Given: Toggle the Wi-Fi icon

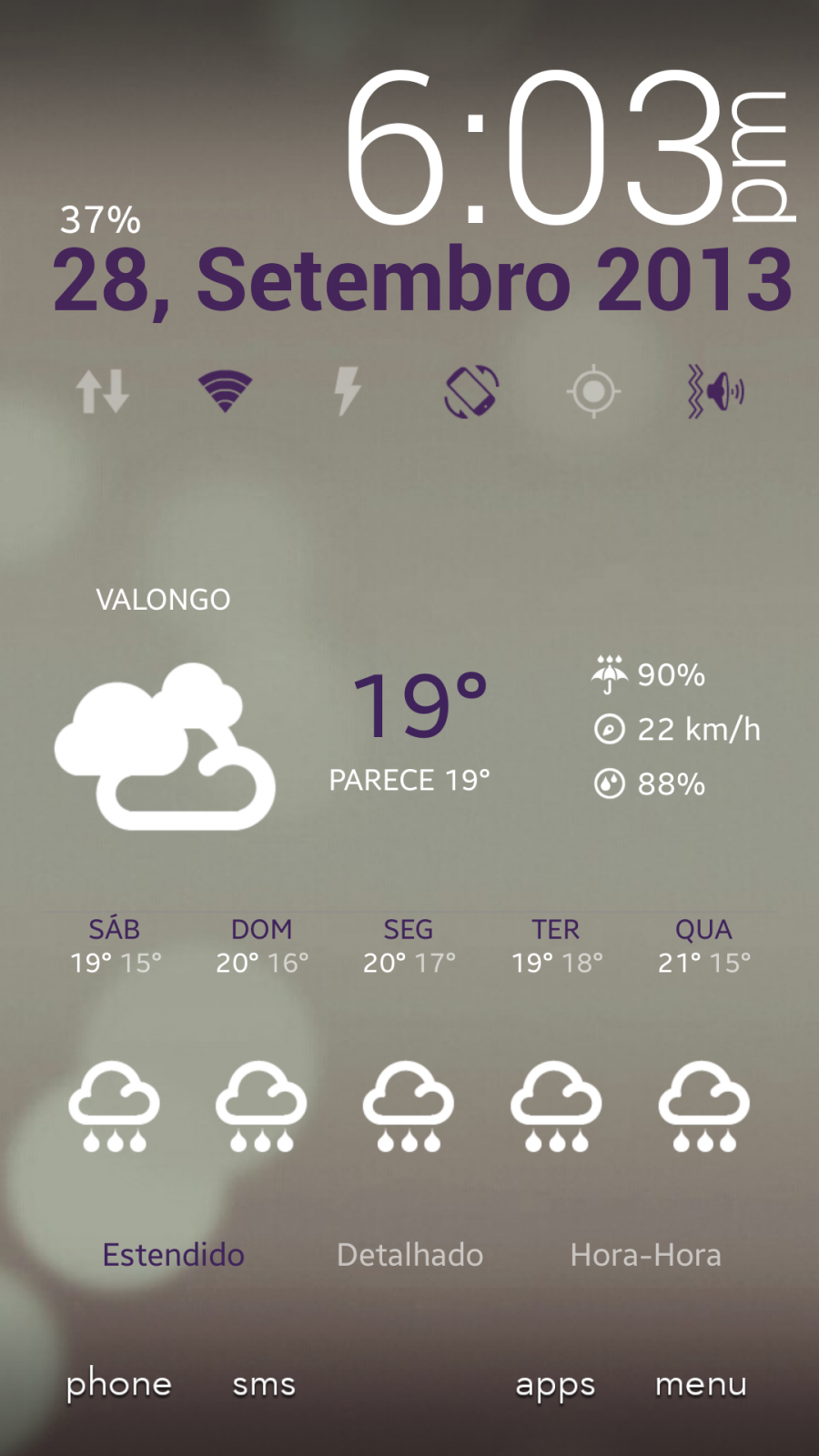Looking at the screenshot, I should [225, 391].
